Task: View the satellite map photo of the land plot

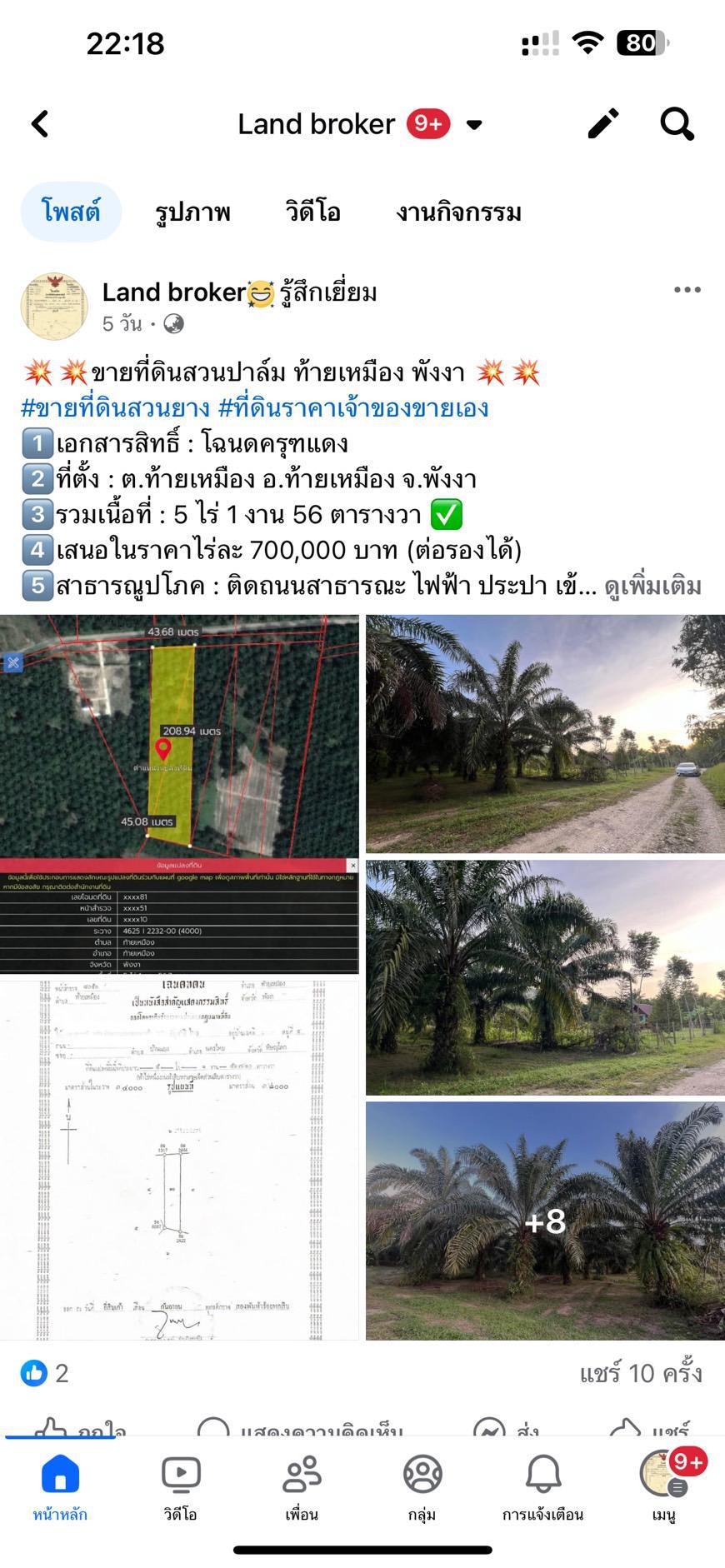Action: [179, 794]
